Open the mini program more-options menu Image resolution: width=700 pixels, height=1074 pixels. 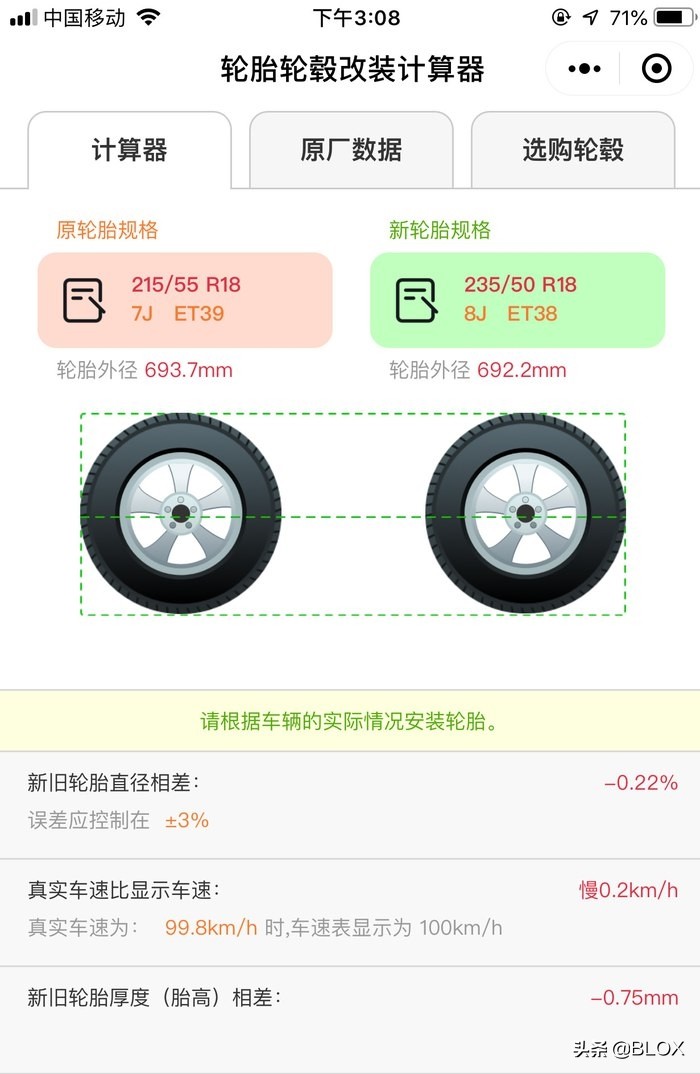coord(584,69)
